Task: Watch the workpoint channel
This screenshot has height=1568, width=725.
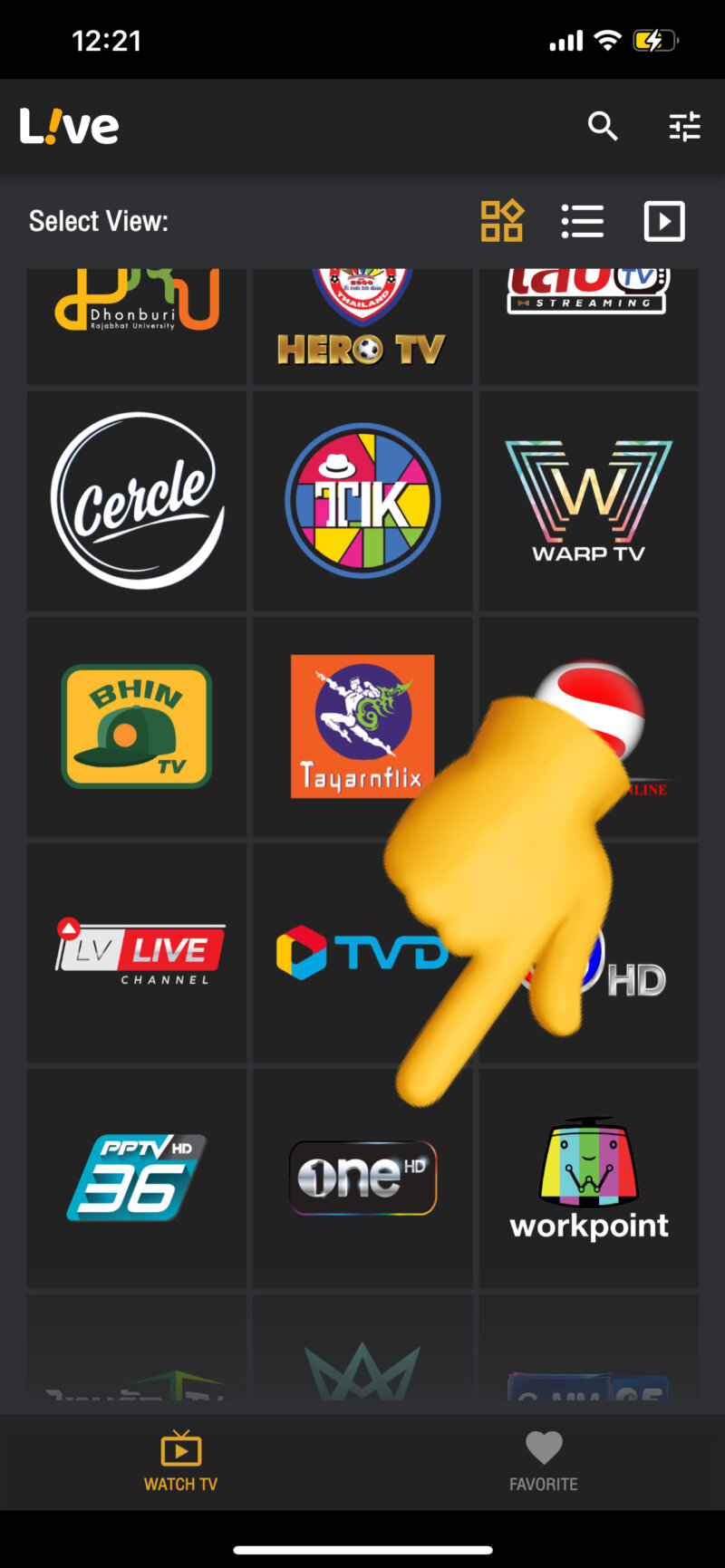Action: click(588, 1178)
